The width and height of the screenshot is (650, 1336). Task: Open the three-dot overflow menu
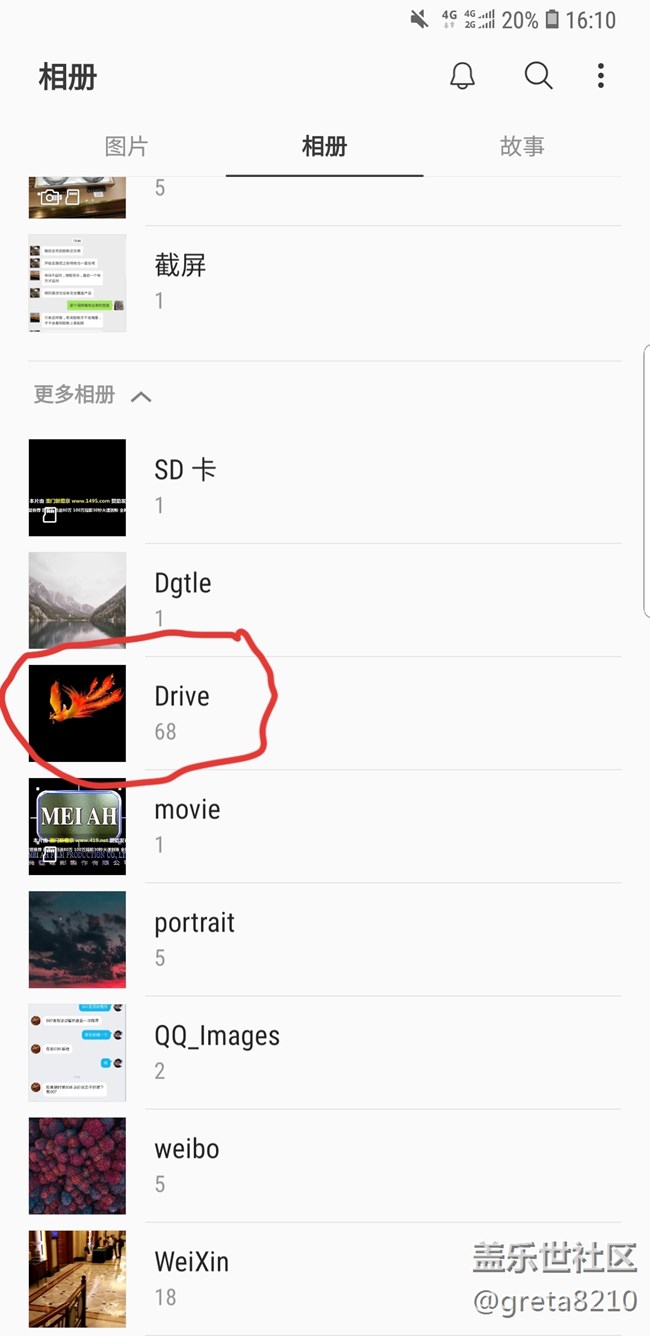600,76
